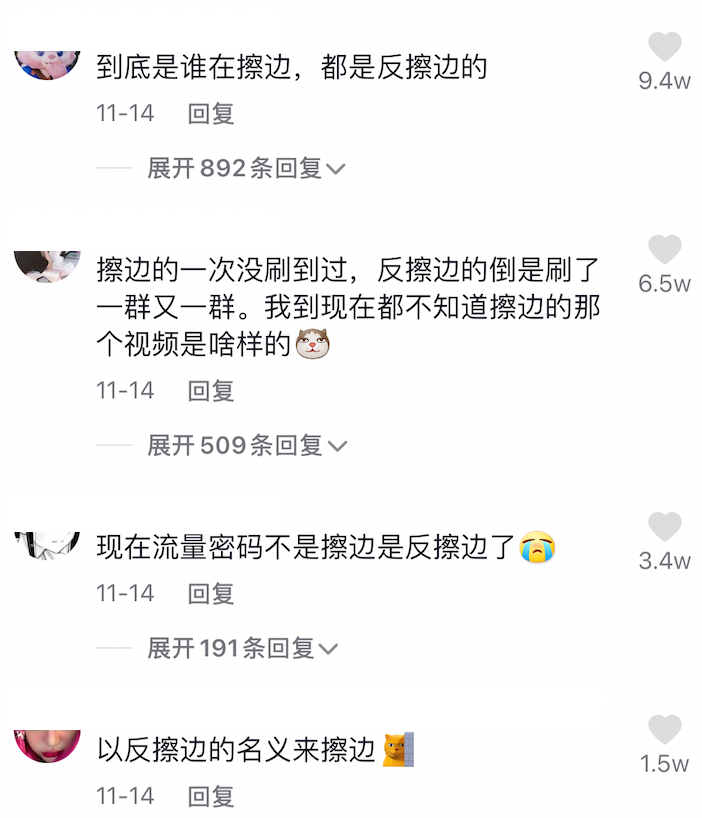Like the comment with 6.5w likes
Image resolution: width=702 pixels, height=818 pixels.
(665, 250)
